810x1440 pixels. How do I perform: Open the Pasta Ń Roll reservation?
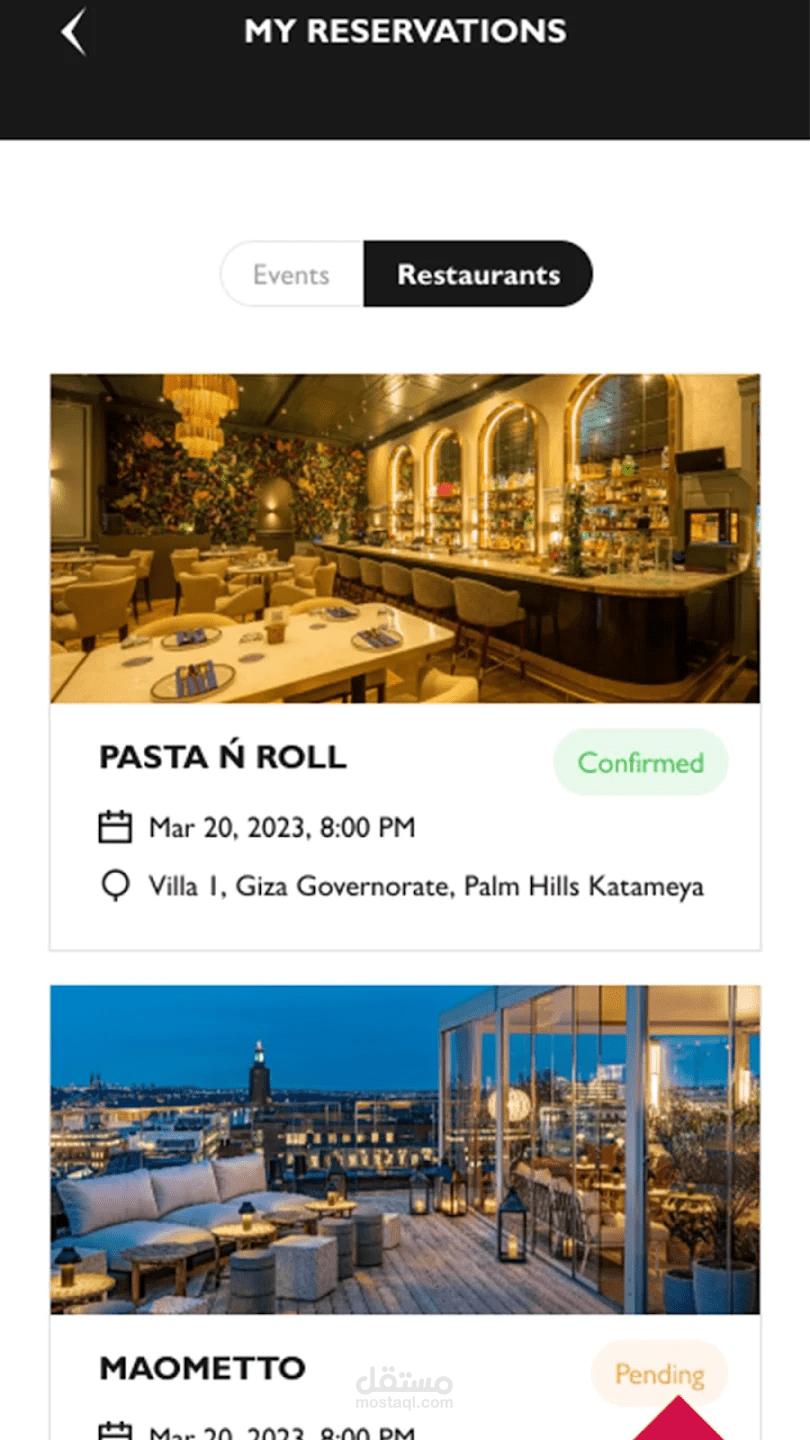405,660
